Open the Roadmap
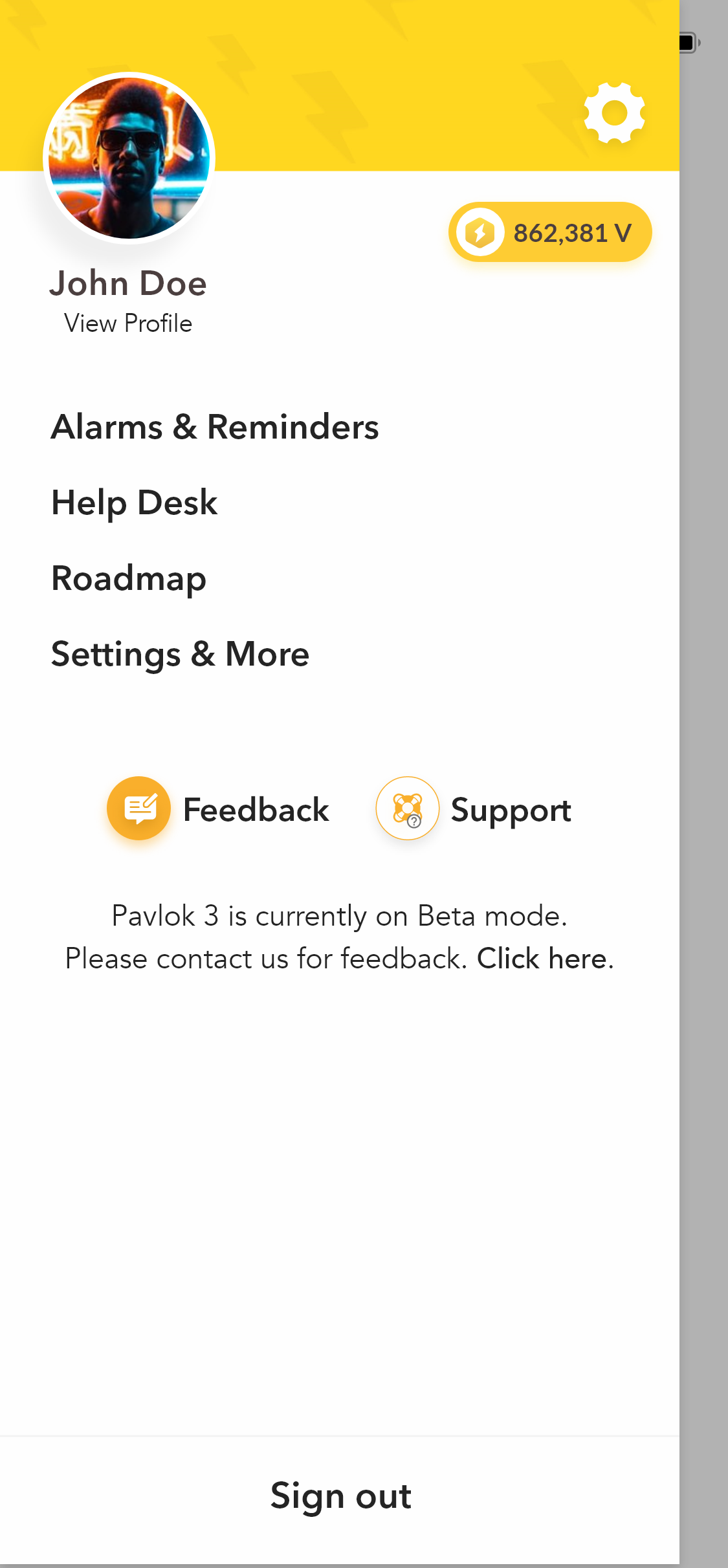The height and width of the screenshot is (1568, 728). click(129, 578)
